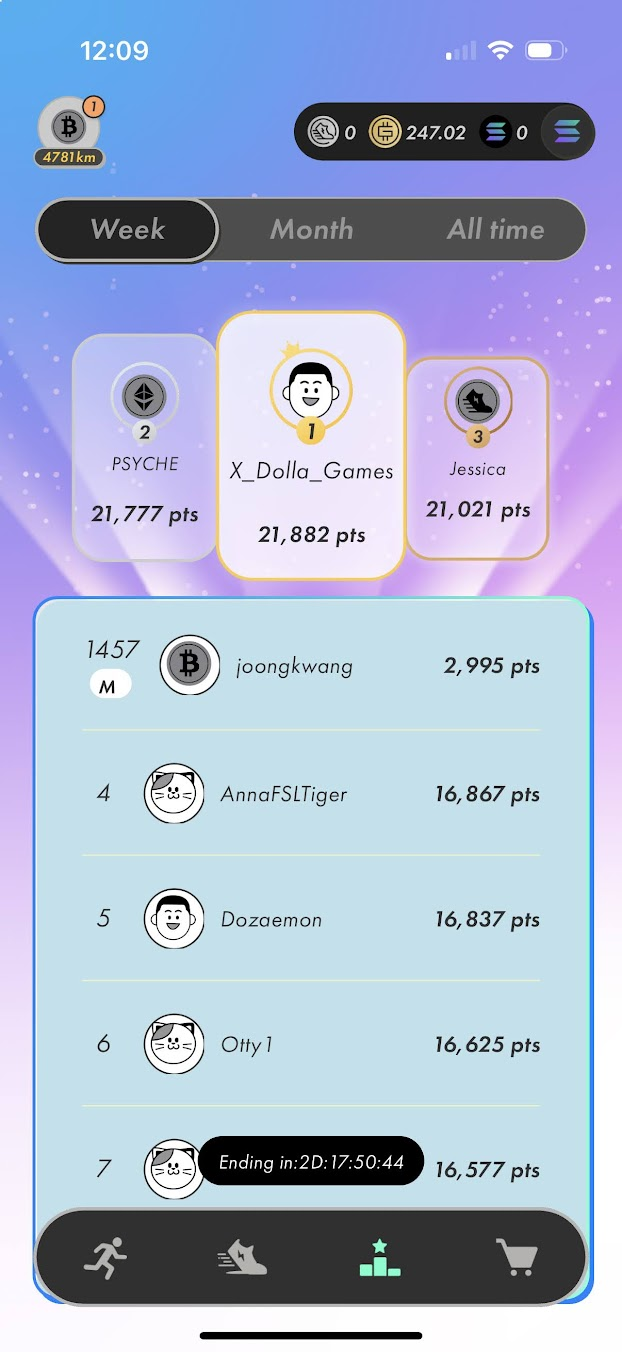This screenshot has height=1352, width=622.
Task: Go to the running tab
Action: (x=105, y=1257)
